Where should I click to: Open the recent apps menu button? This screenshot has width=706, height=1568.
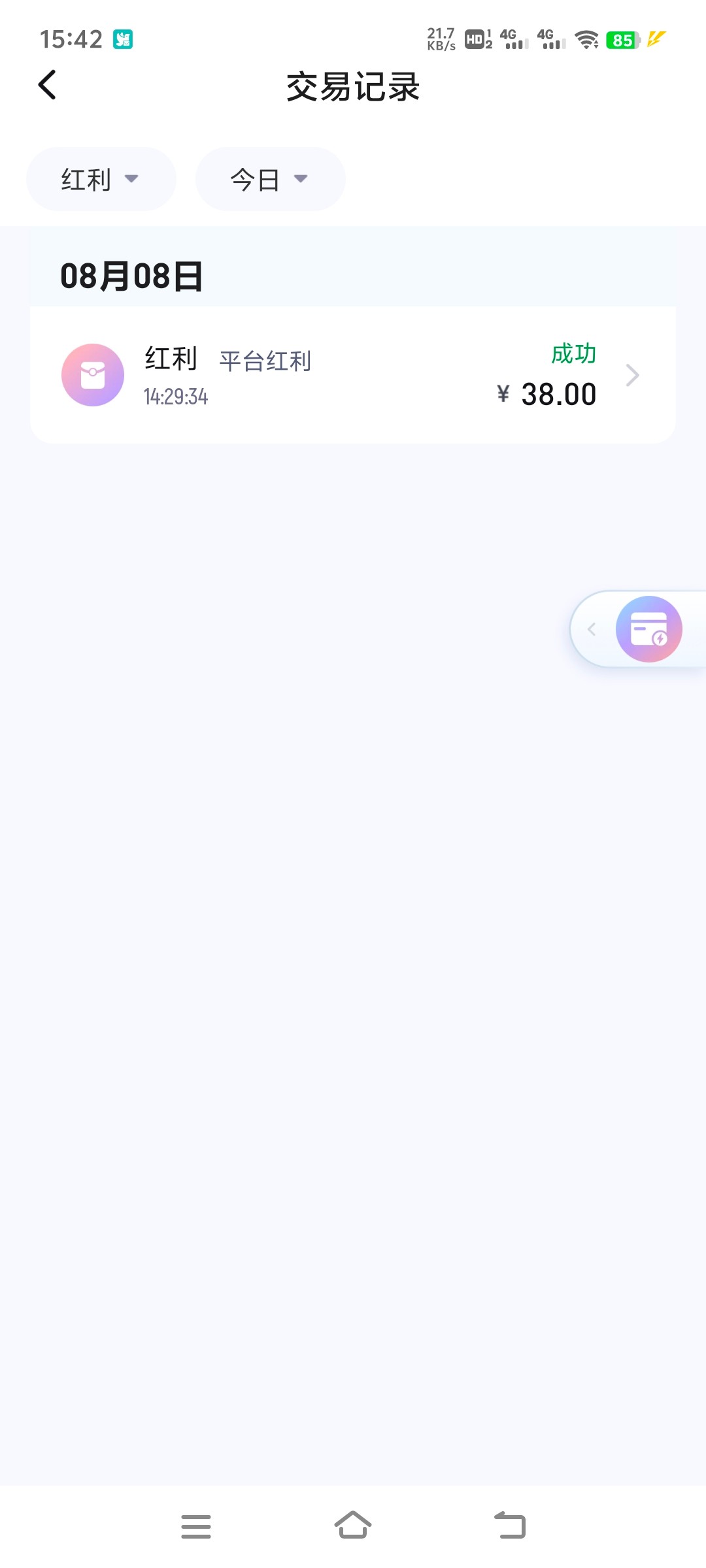tap(196, 1526)
